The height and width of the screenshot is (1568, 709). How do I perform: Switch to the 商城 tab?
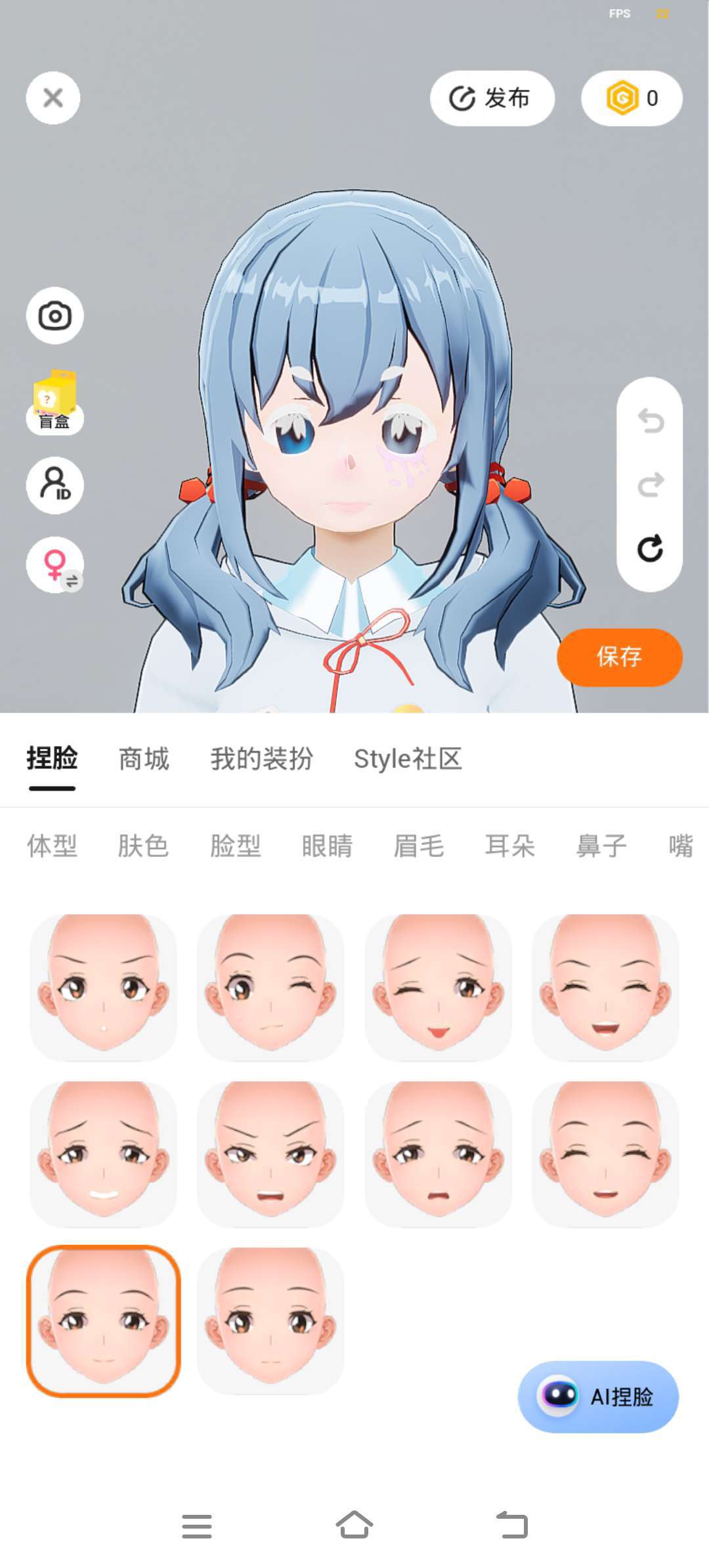pyautogui.click(x=144, y=758)
